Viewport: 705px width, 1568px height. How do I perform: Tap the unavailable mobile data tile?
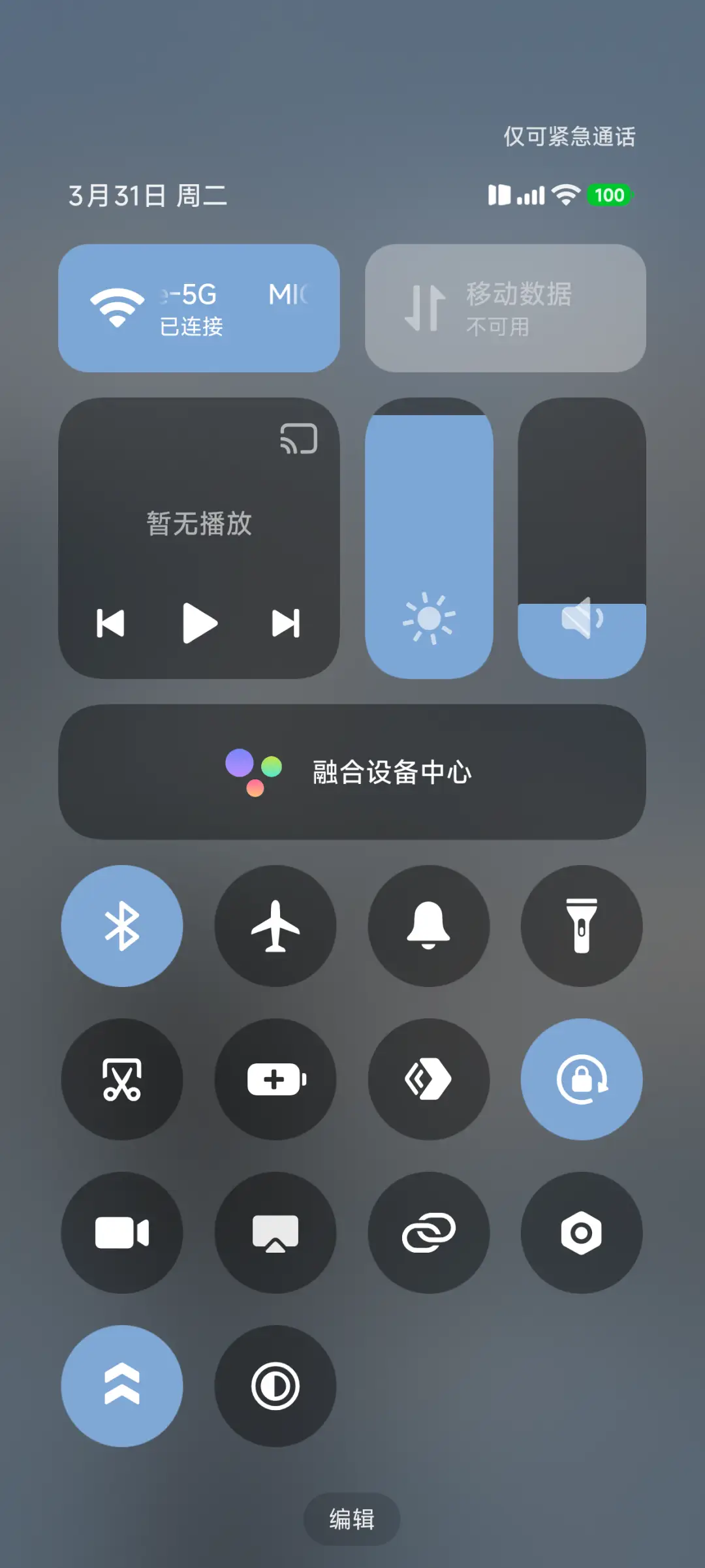[505, 307]
